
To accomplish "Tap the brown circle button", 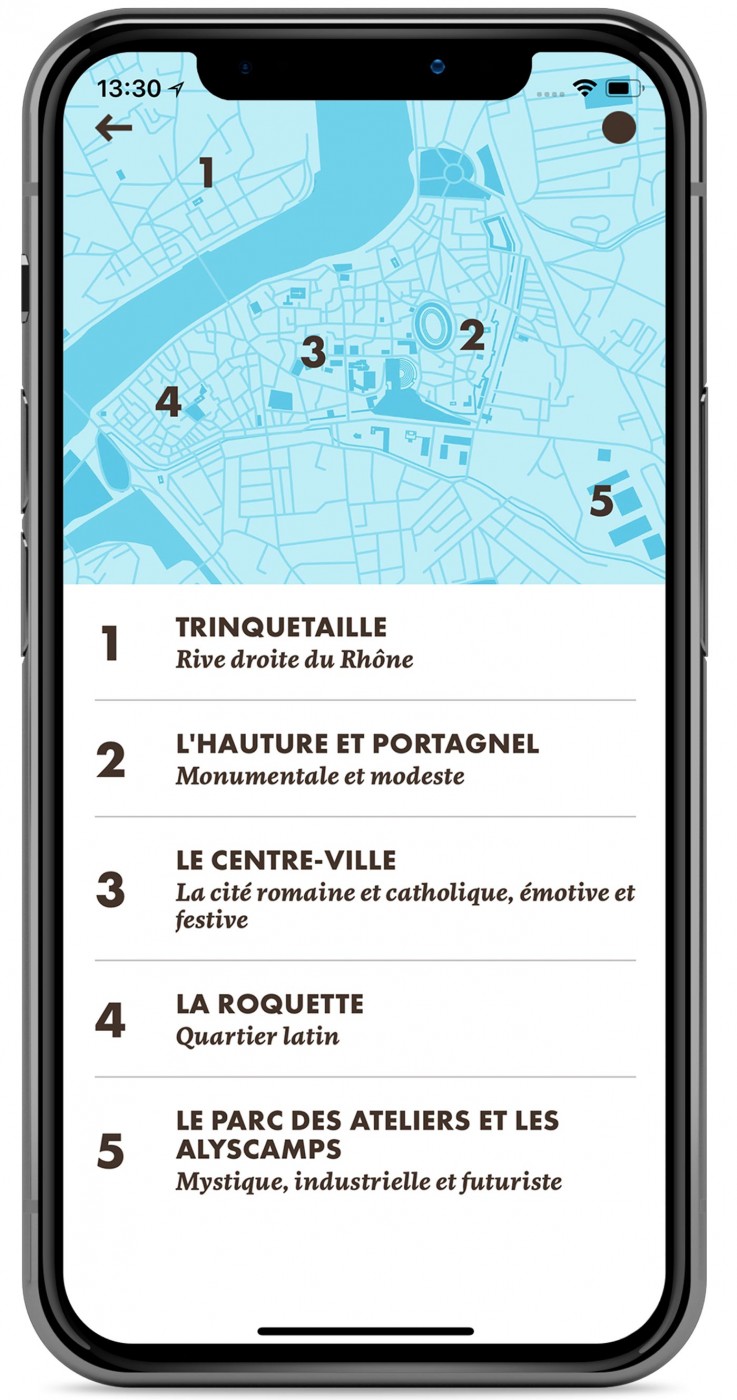I will [619, 128].
